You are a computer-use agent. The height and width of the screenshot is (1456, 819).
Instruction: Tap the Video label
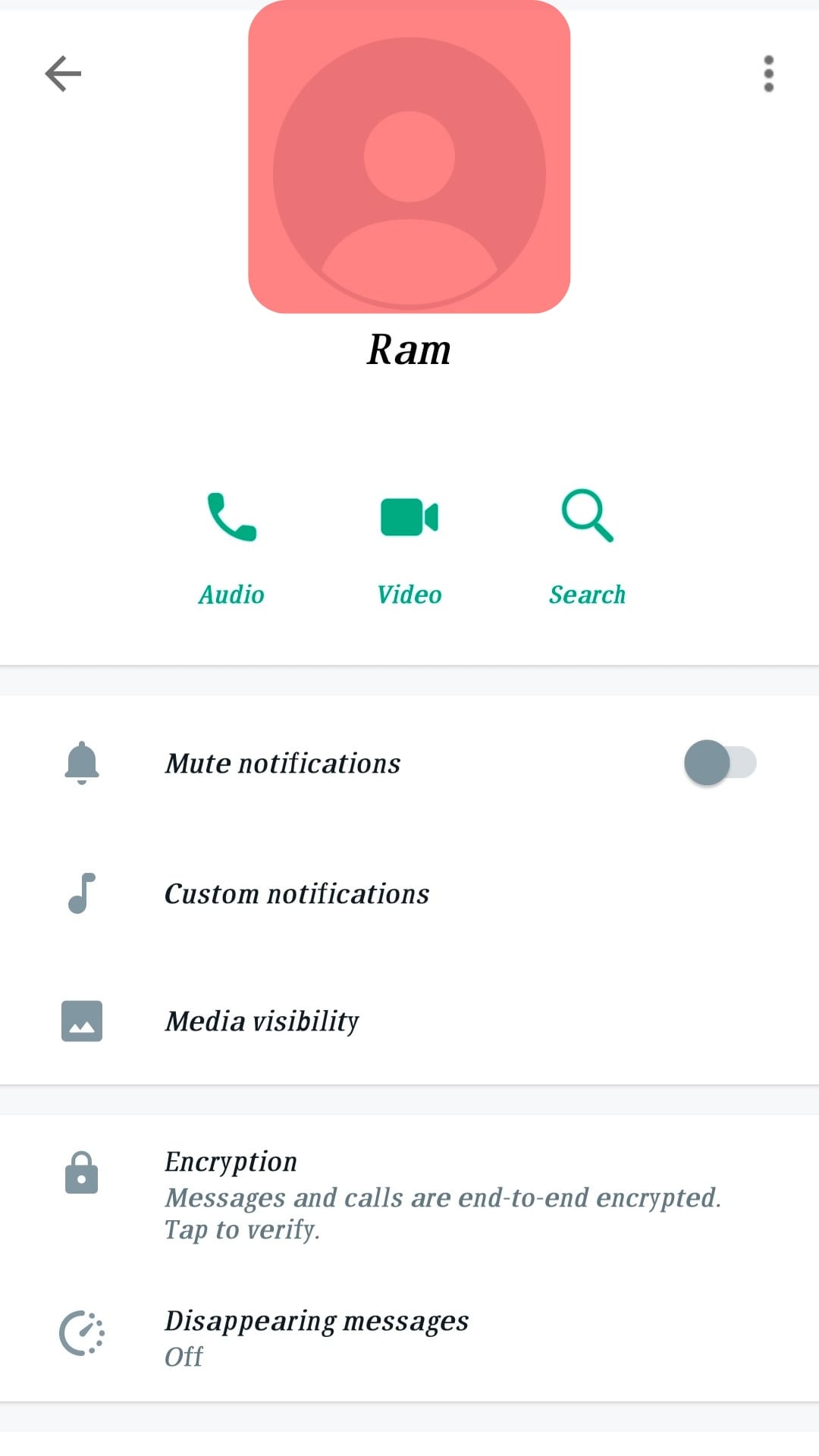(x=409, y=595)
